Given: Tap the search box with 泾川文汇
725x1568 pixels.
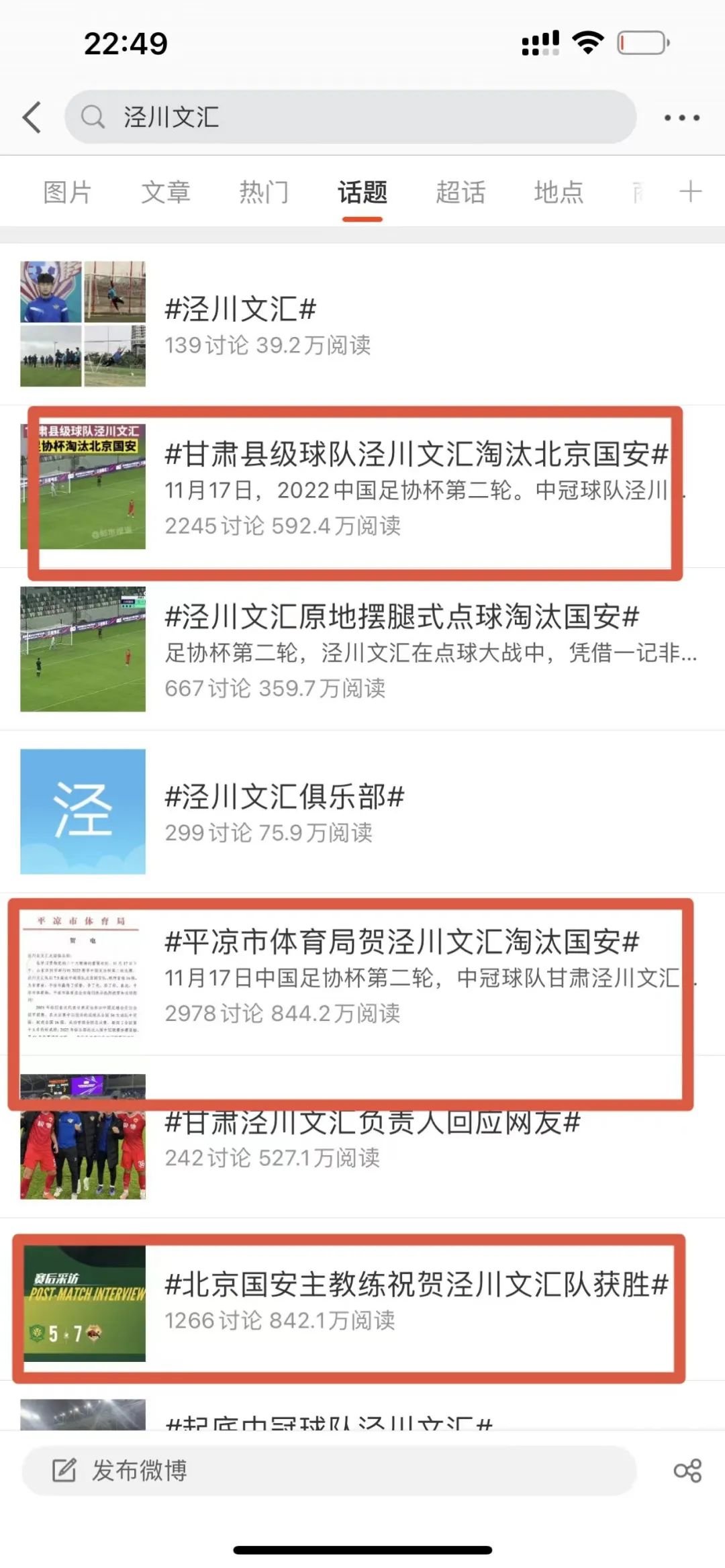Looking at the screenshot, I should [x=349, y=117].
